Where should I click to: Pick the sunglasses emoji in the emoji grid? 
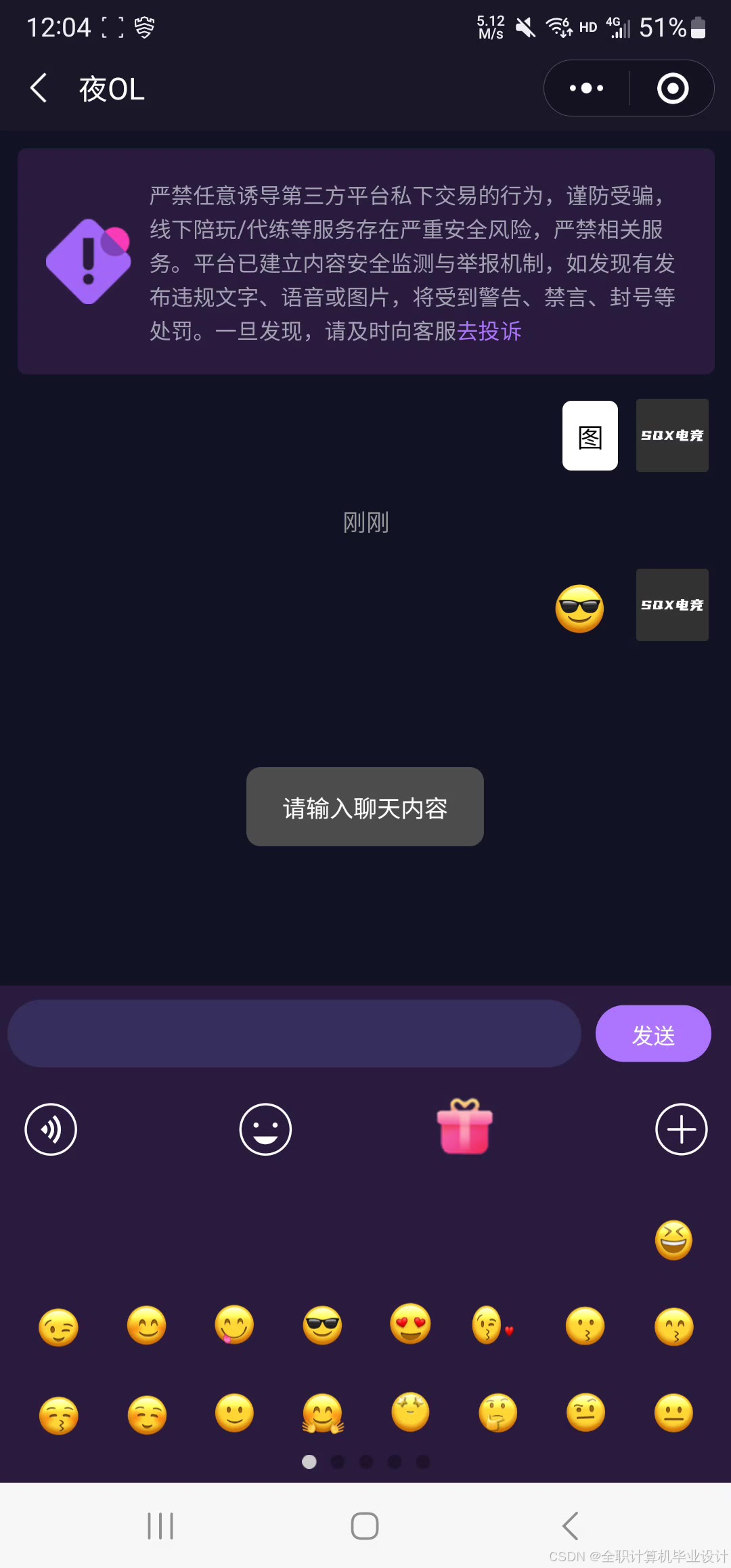[x=322, y=1325]
